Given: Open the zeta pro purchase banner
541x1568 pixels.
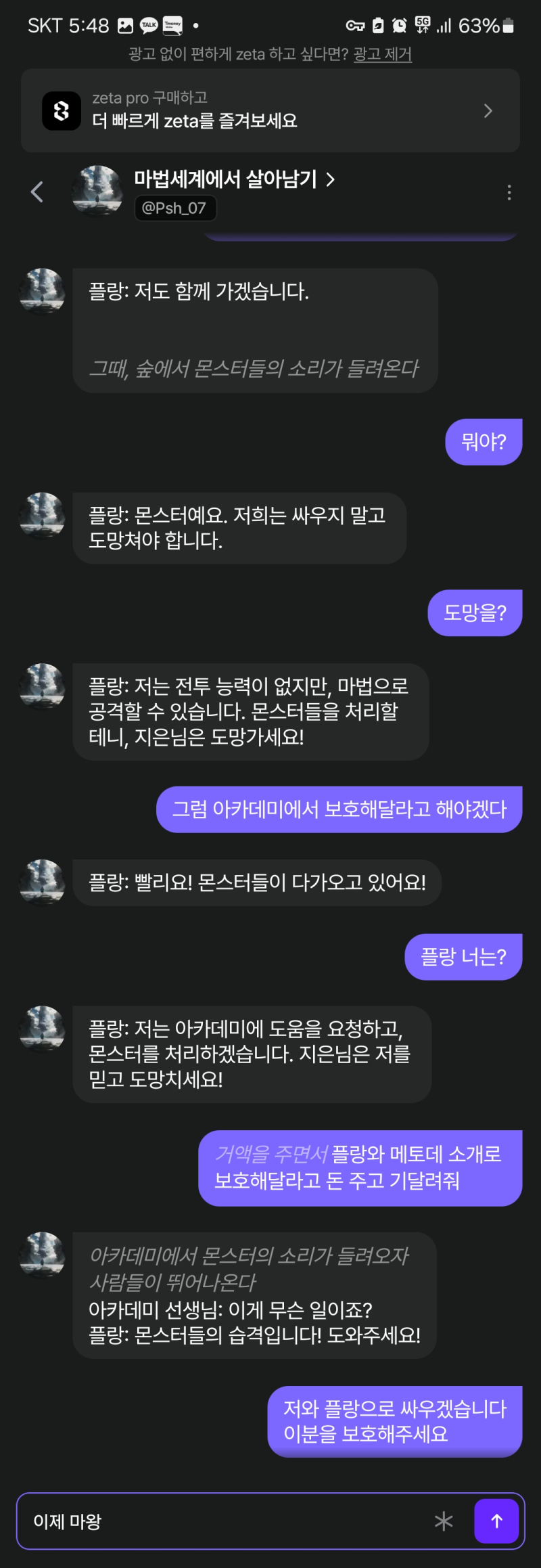Looking at the screenshot, I should click(270, 110).
